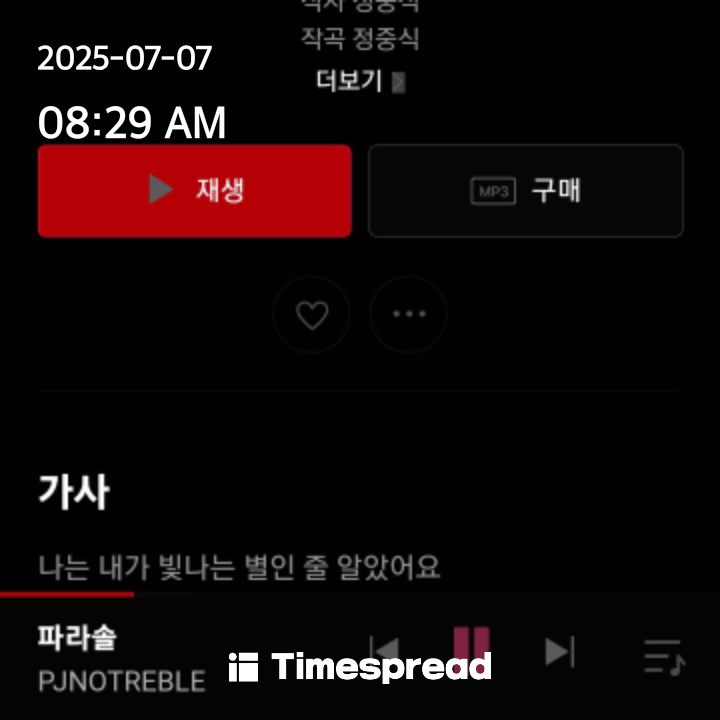Skip to the previous track
Screen dimensions: 720x720
384,652
